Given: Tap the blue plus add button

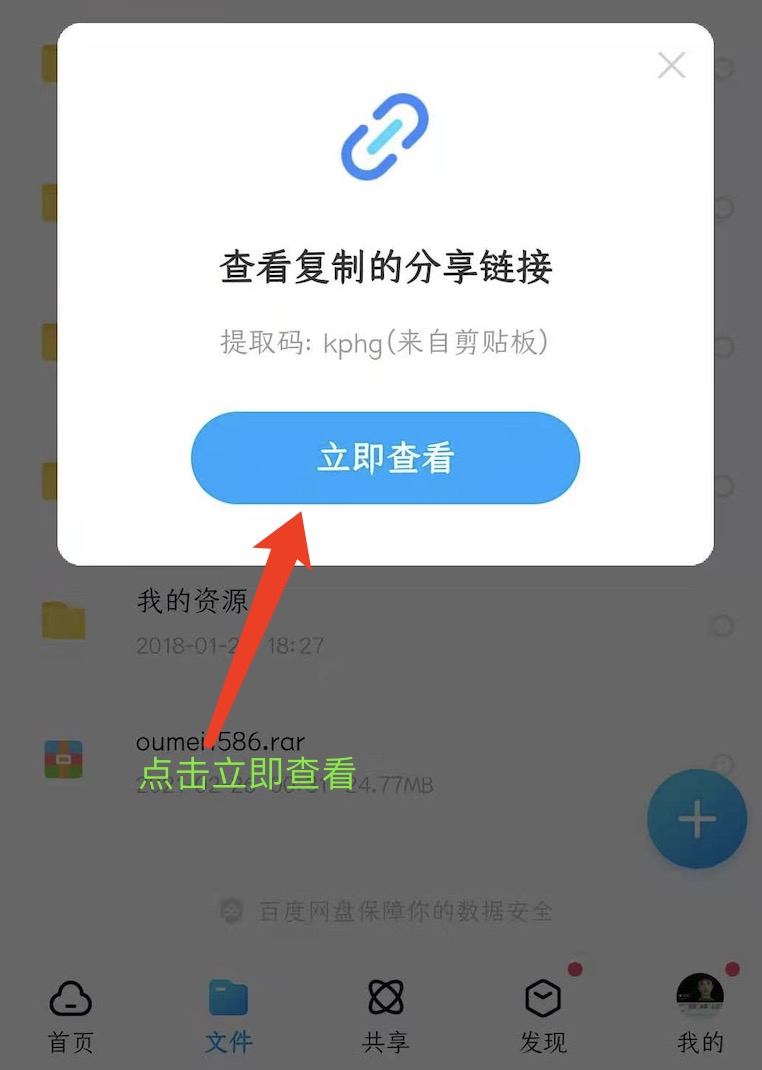Looking at the screenshot, I should tap(697, 820).
